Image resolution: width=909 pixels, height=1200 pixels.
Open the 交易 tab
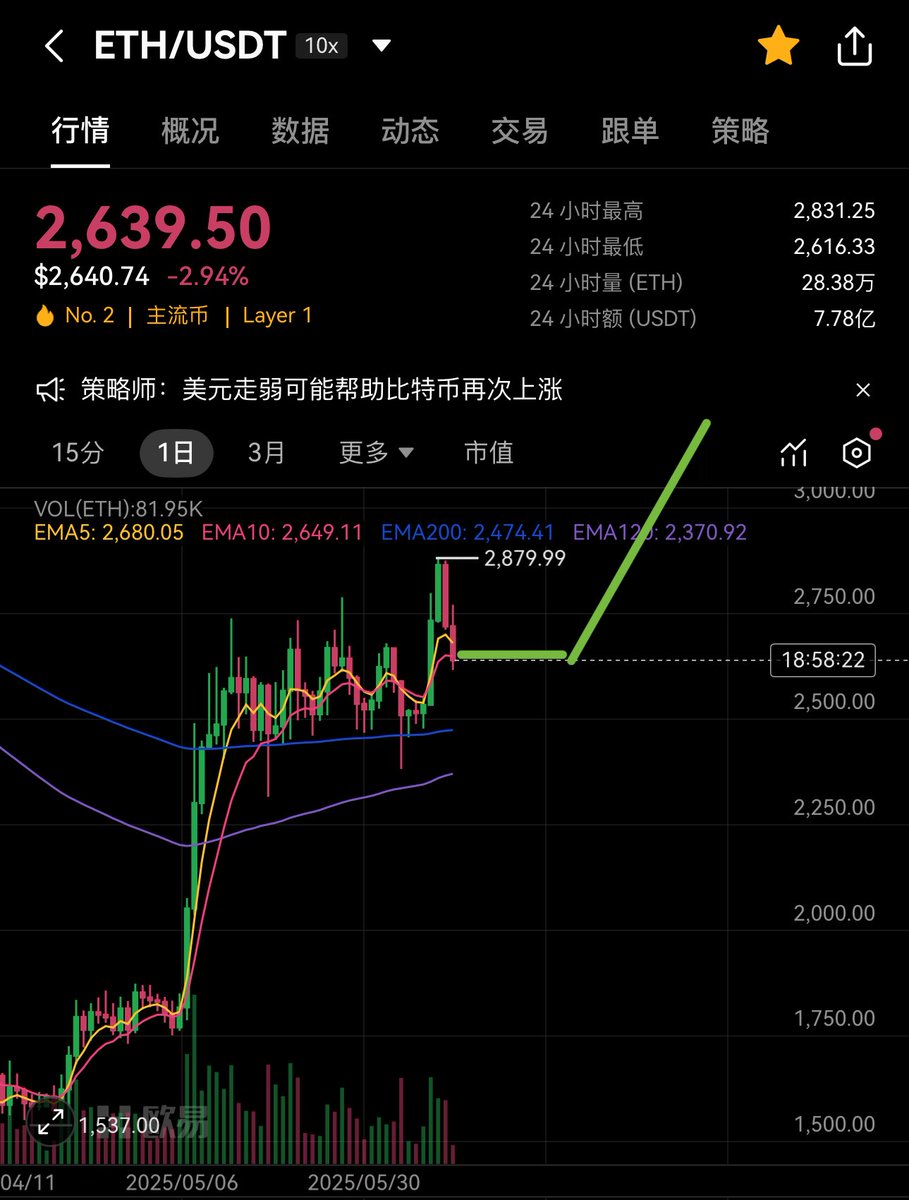(x=520, y=131)
